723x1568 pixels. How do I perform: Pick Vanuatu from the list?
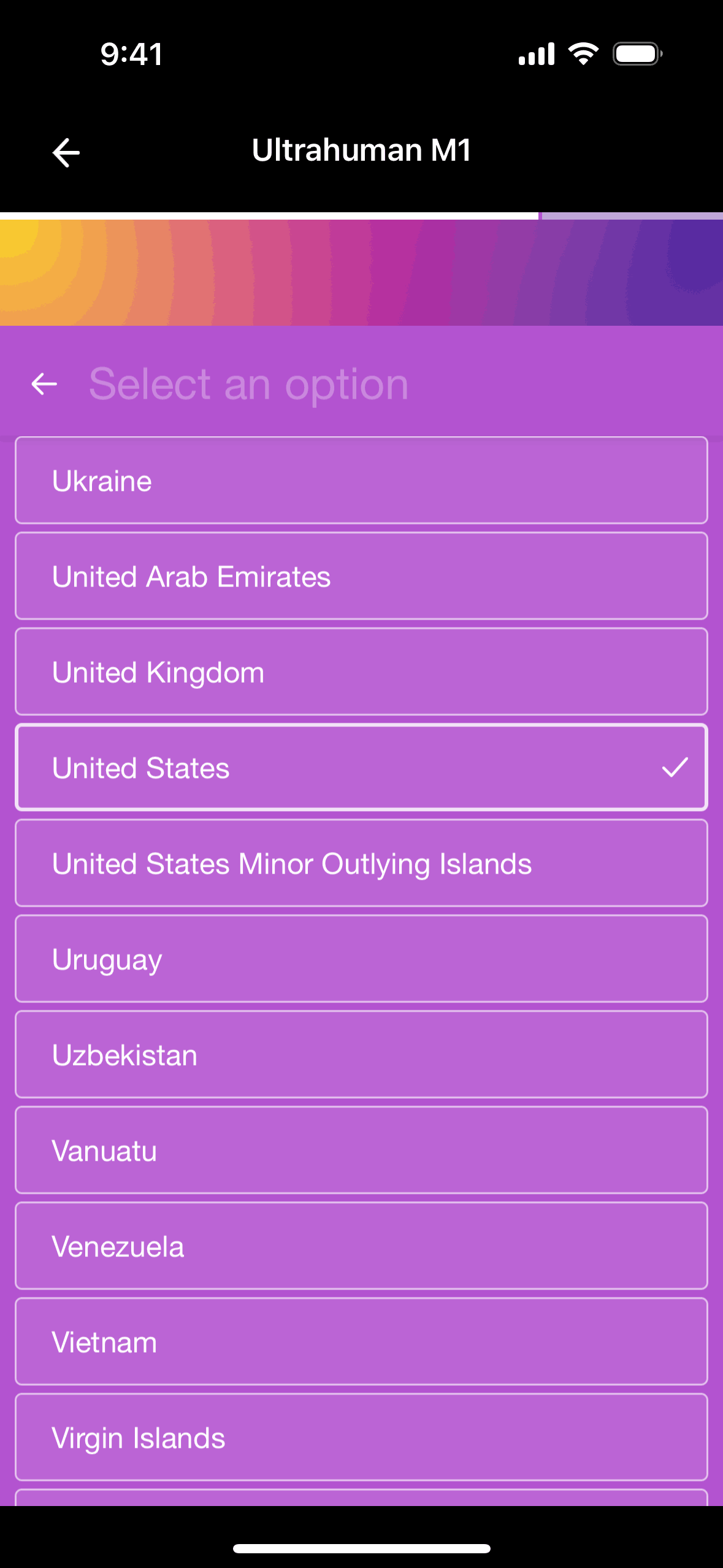(x=361, y=1150)
